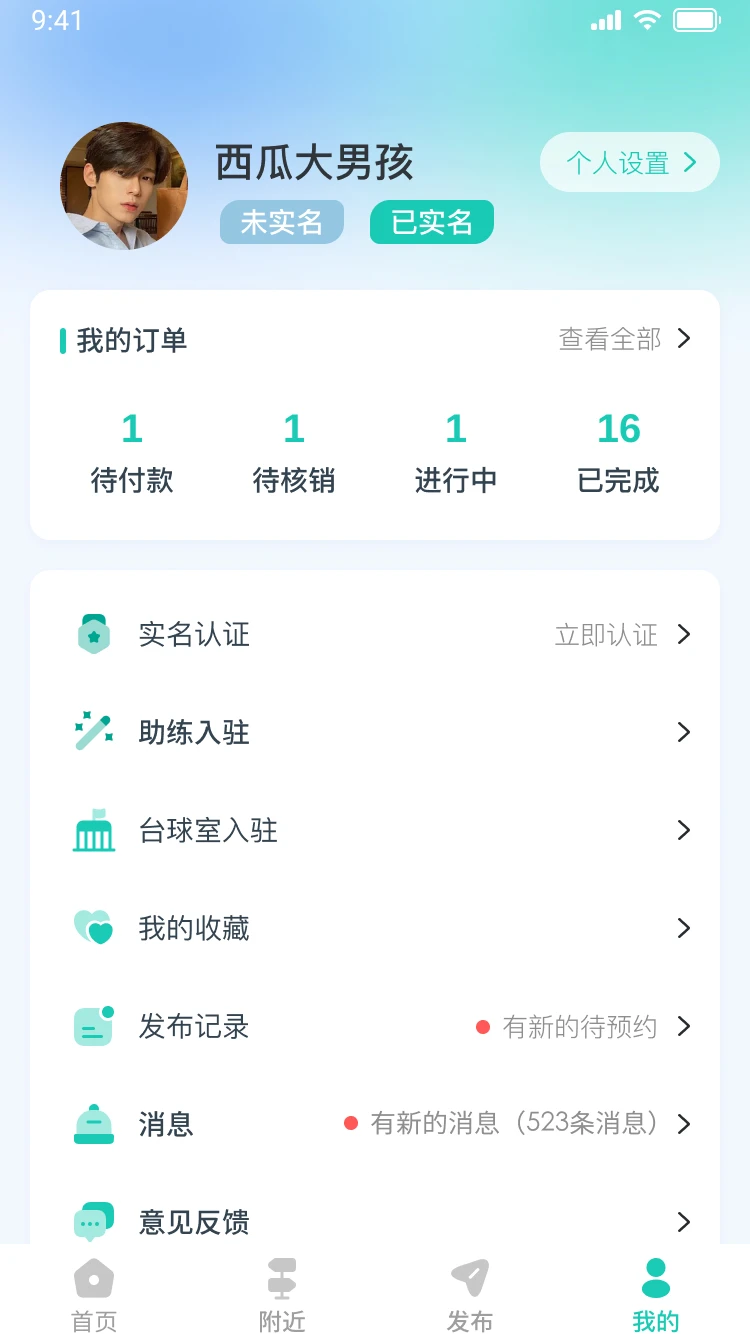
Task: Select the 已实名 verified badge
Action: pos(430,222)
